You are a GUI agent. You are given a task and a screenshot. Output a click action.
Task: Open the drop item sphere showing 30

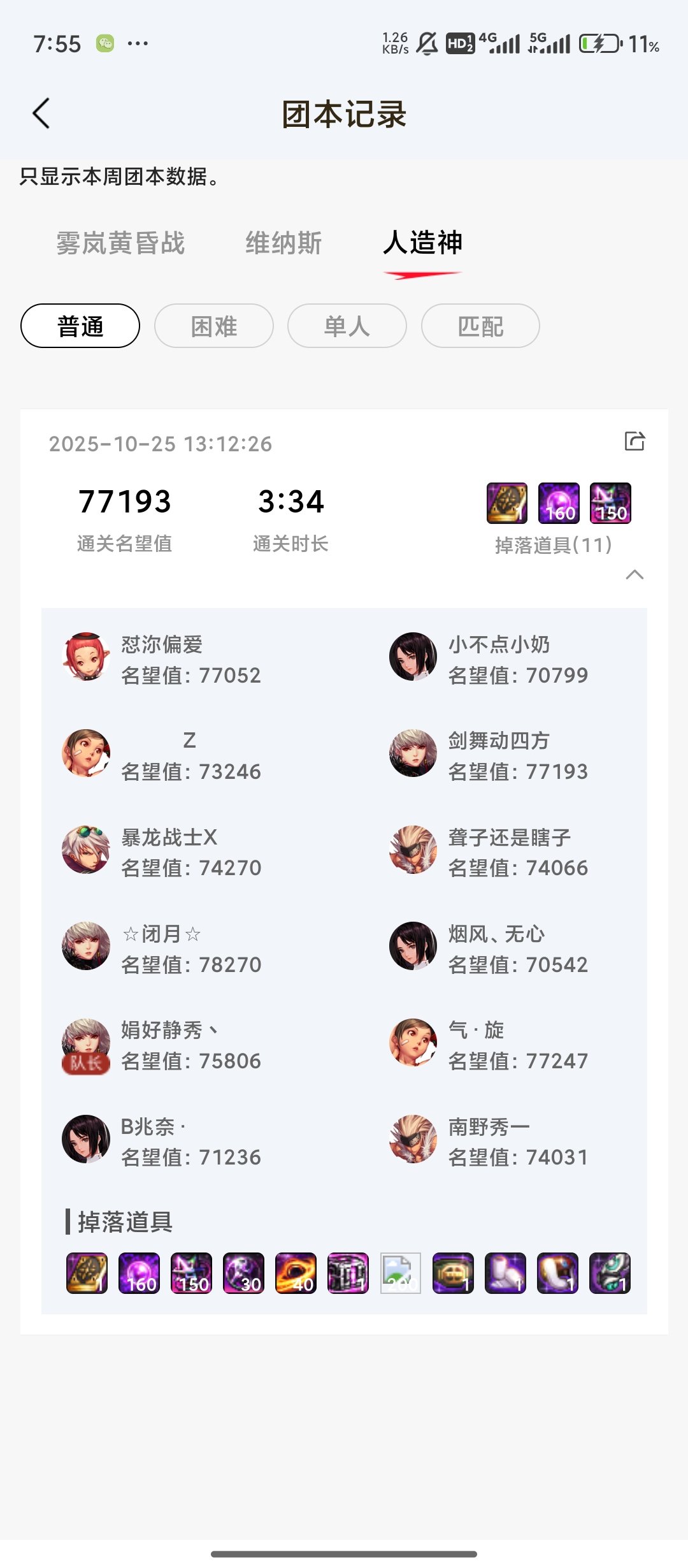[x=245, y=1273]
